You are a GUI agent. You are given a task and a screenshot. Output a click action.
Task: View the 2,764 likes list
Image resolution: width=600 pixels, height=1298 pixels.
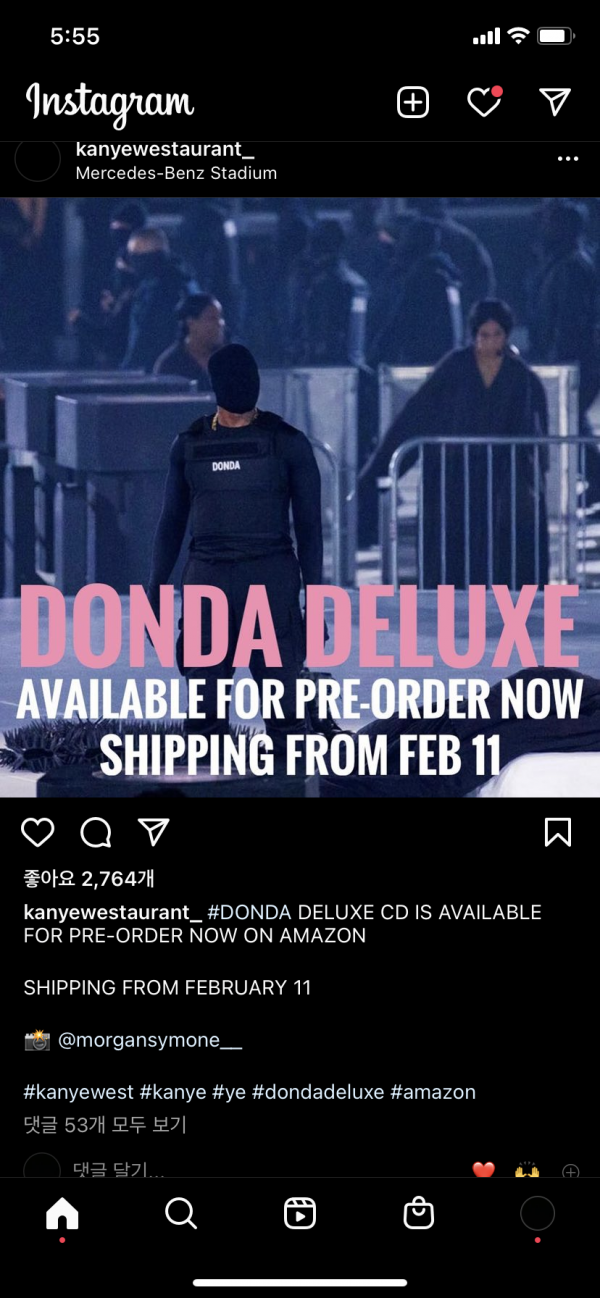[x=89, y=879]
